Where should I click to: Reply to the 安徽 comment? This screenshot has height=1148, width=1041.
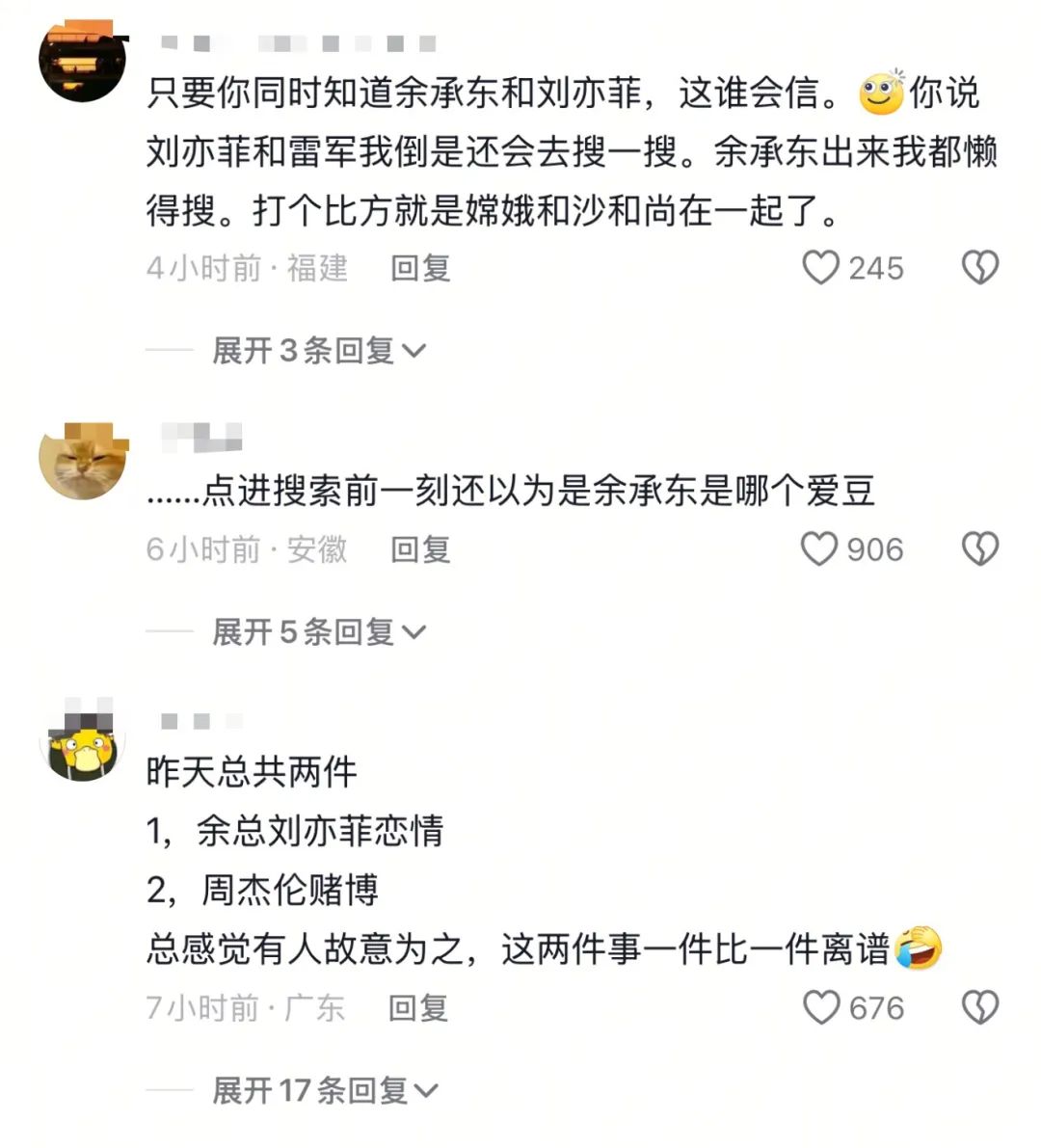[420, 549]
